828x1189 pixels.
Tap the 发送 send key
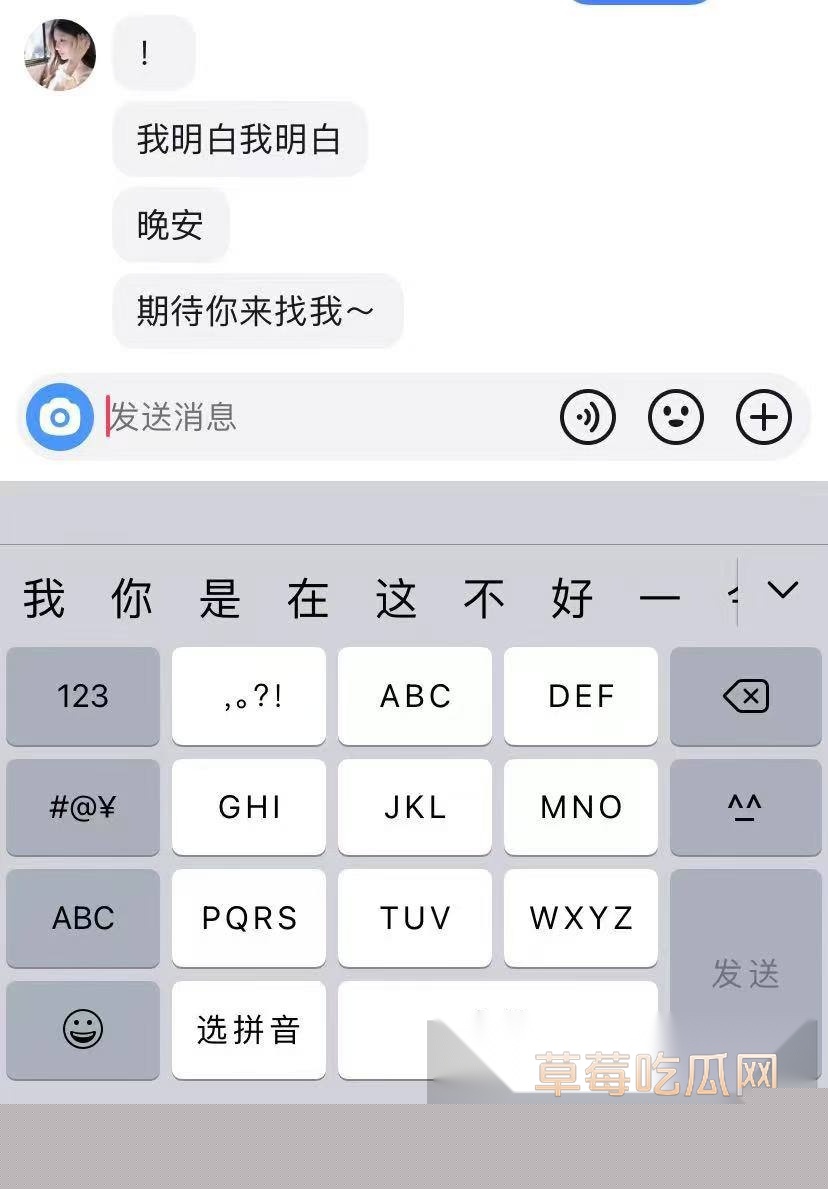pos(745,973)
